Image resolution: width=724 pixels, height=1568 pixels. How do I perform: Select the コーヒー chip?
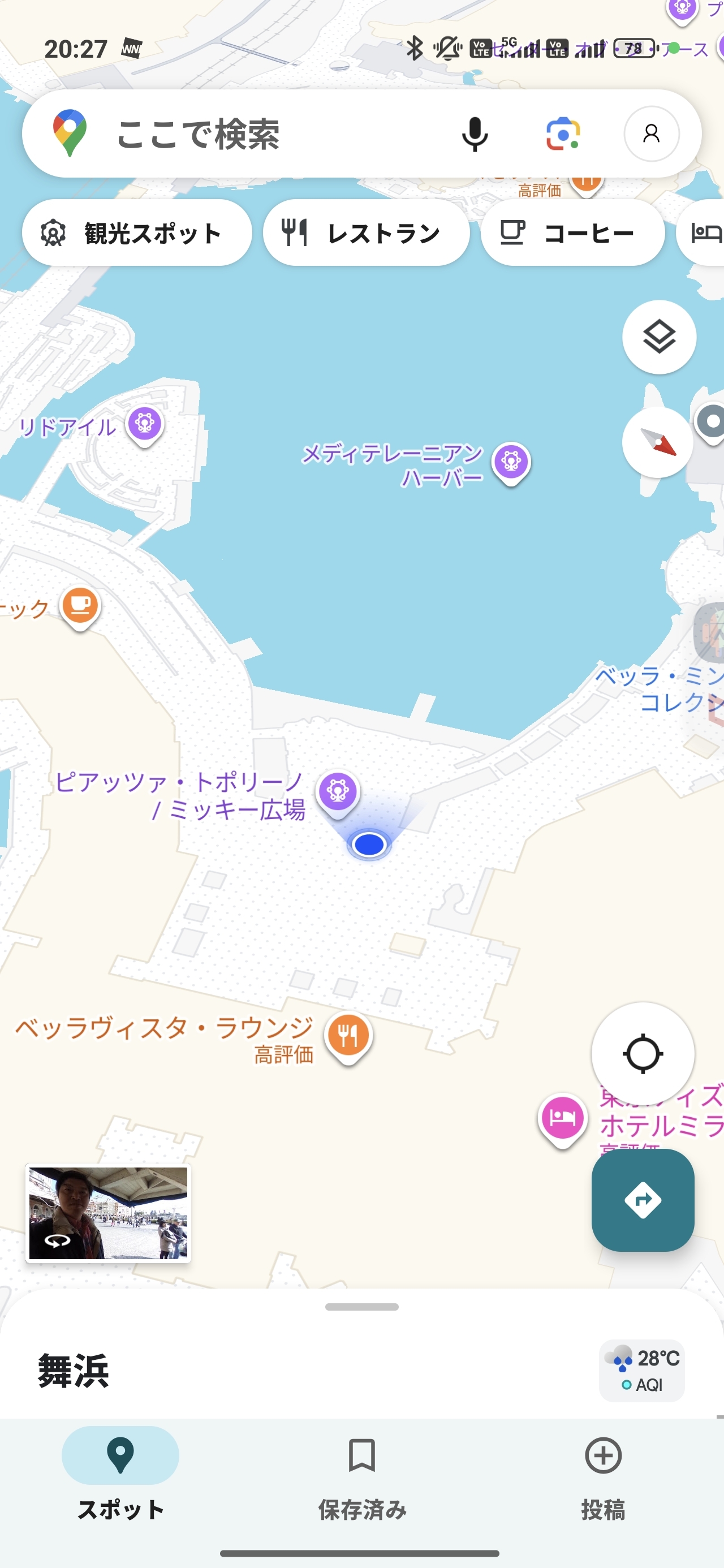[572, 233]
